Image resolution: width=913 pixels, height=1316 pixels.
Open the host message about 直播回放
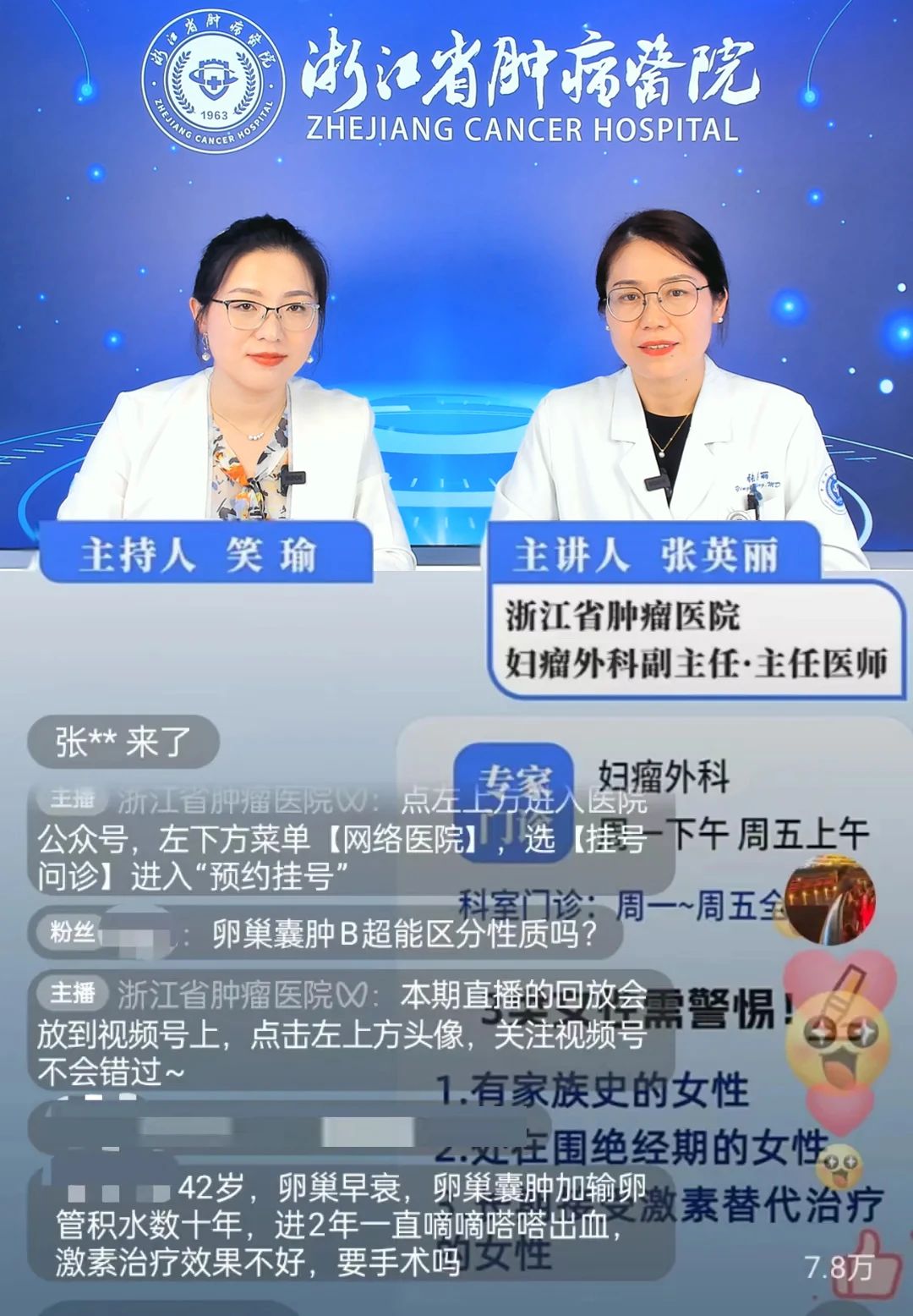point(347,1034)
